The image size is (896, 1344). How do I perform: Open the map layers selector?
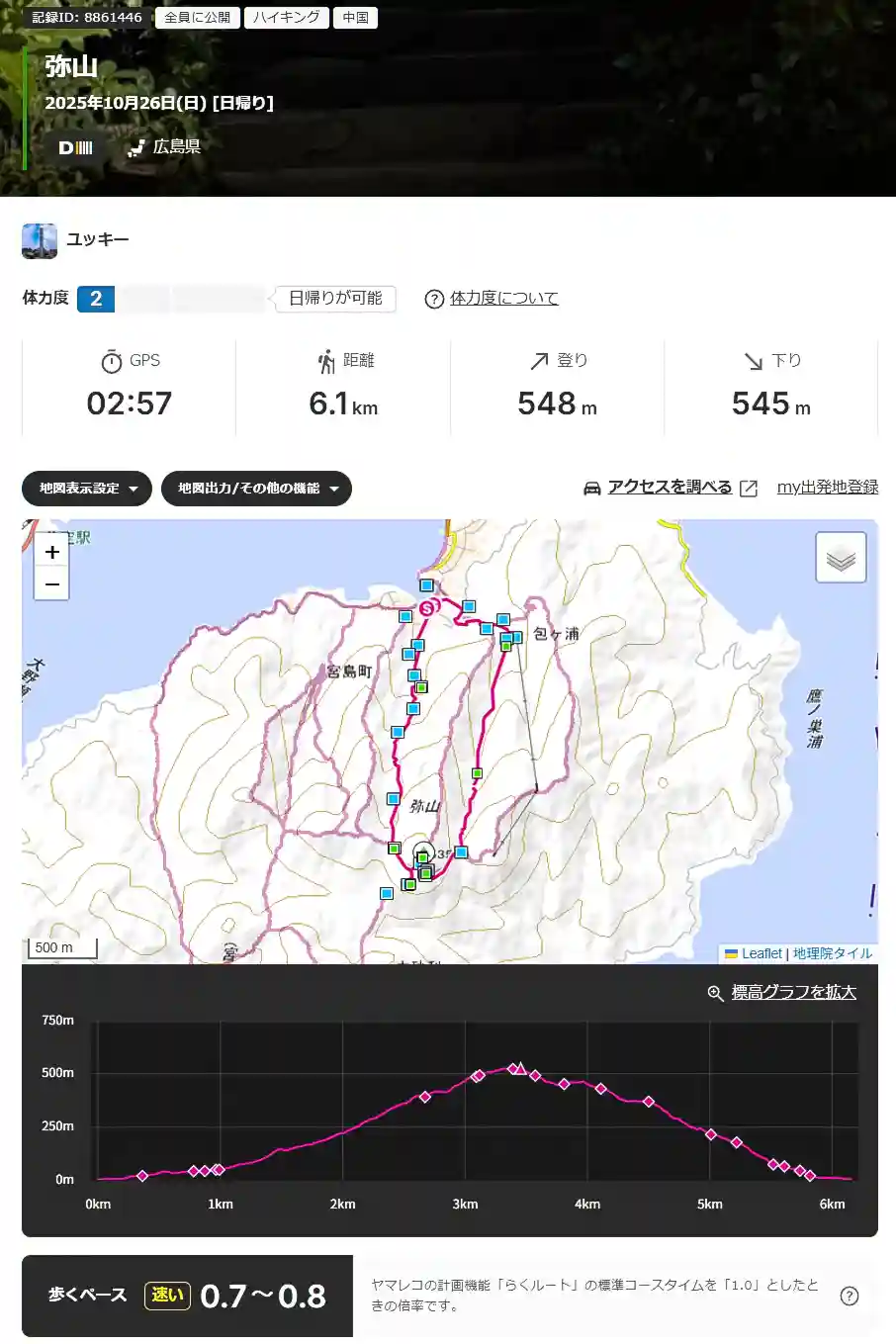(841, 558)
